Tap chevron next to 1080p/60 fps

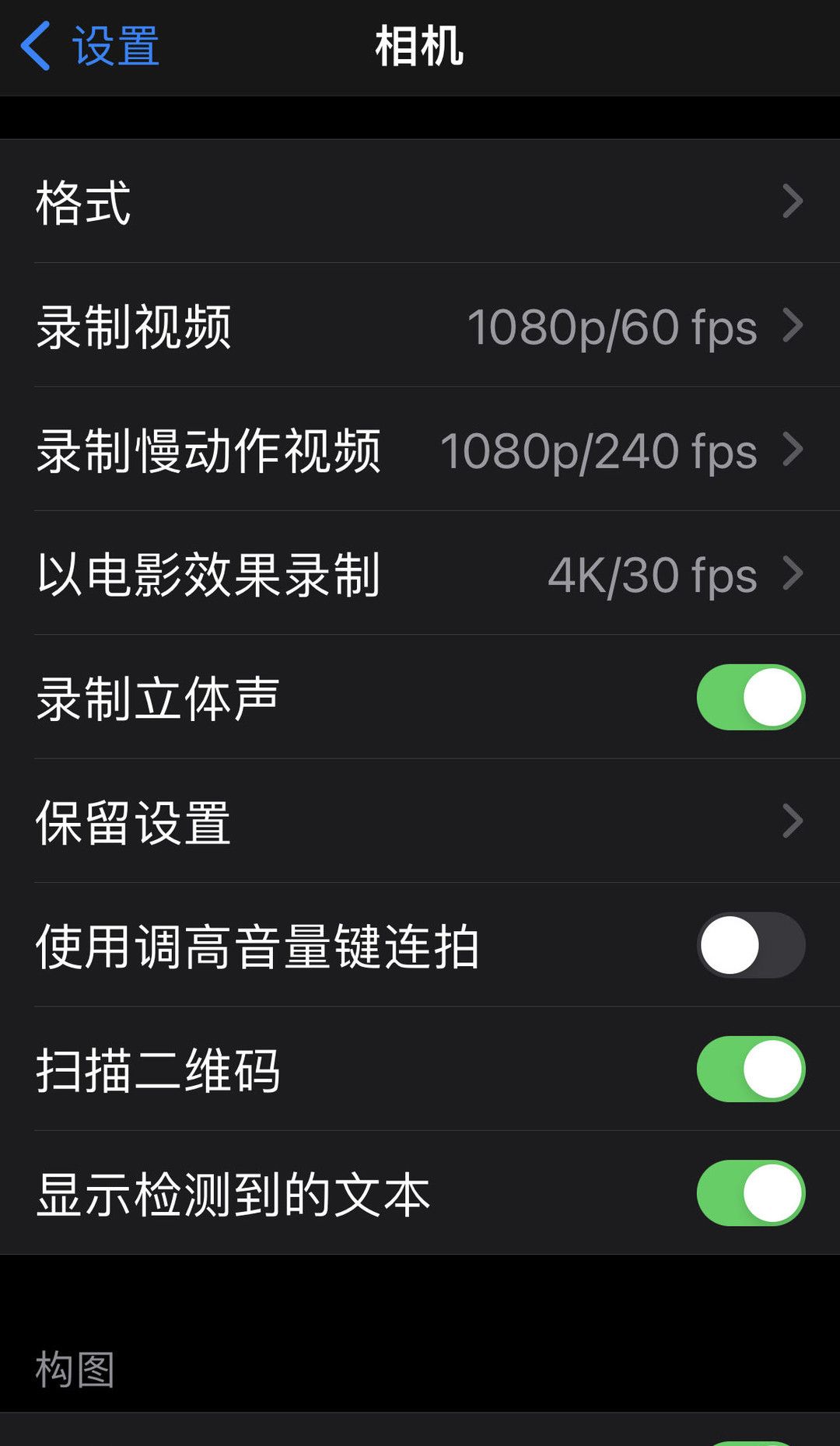[x=795, y=326]
